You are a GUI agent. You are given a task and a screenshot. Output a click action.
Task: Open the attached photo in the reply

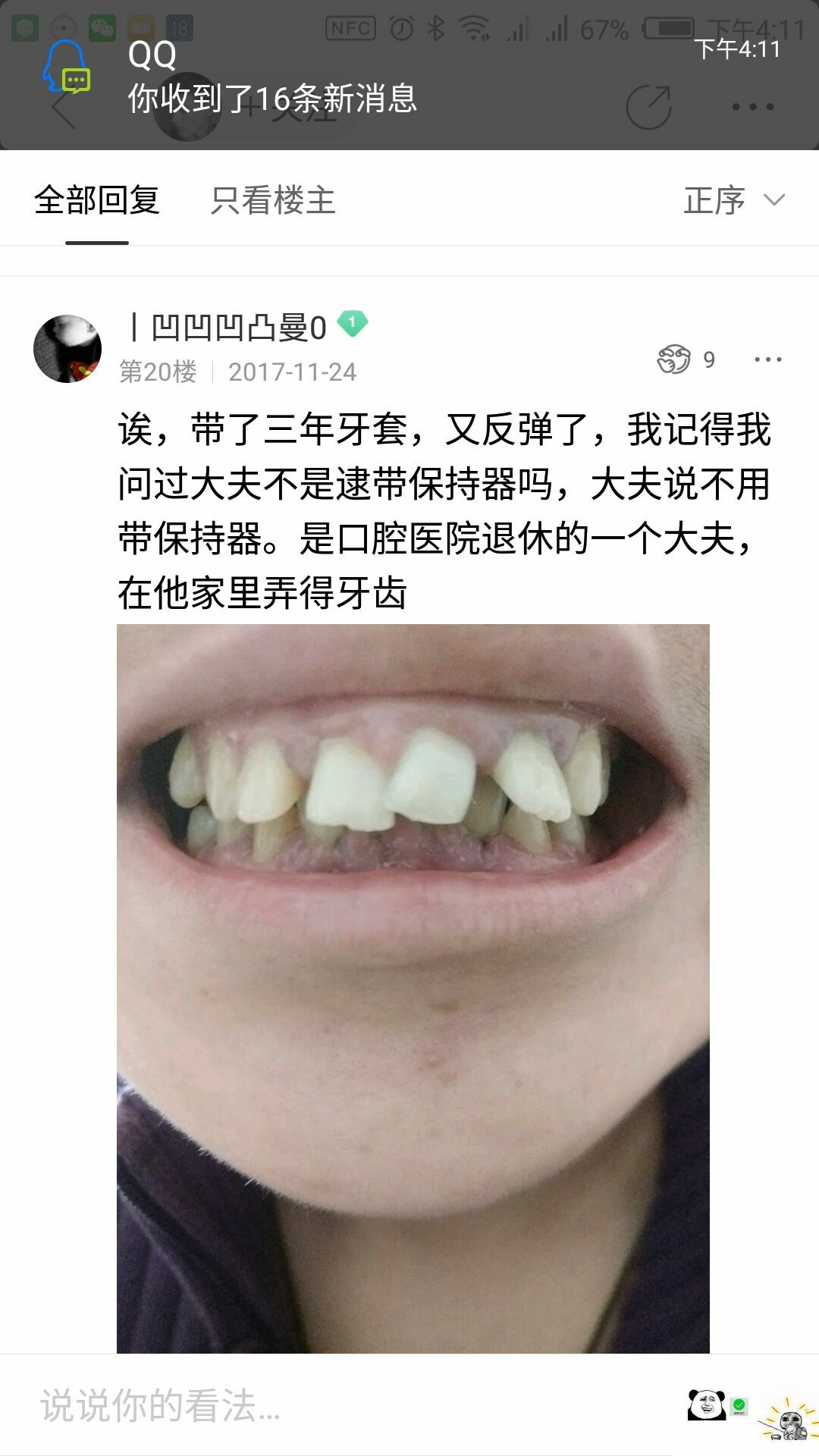[x=413, y=986]
